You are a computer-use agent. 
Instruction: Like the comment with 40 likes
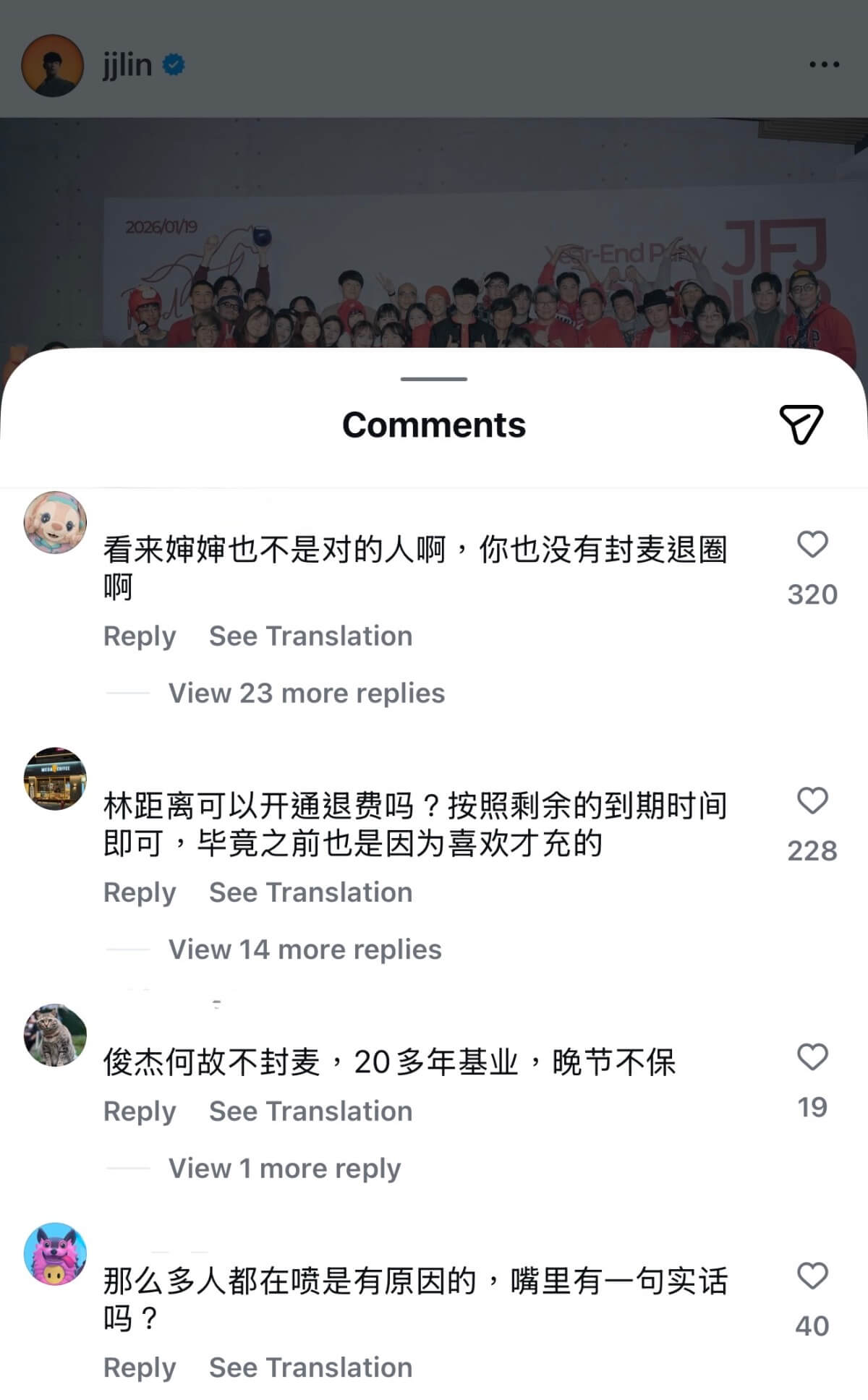click(812, 1276)
